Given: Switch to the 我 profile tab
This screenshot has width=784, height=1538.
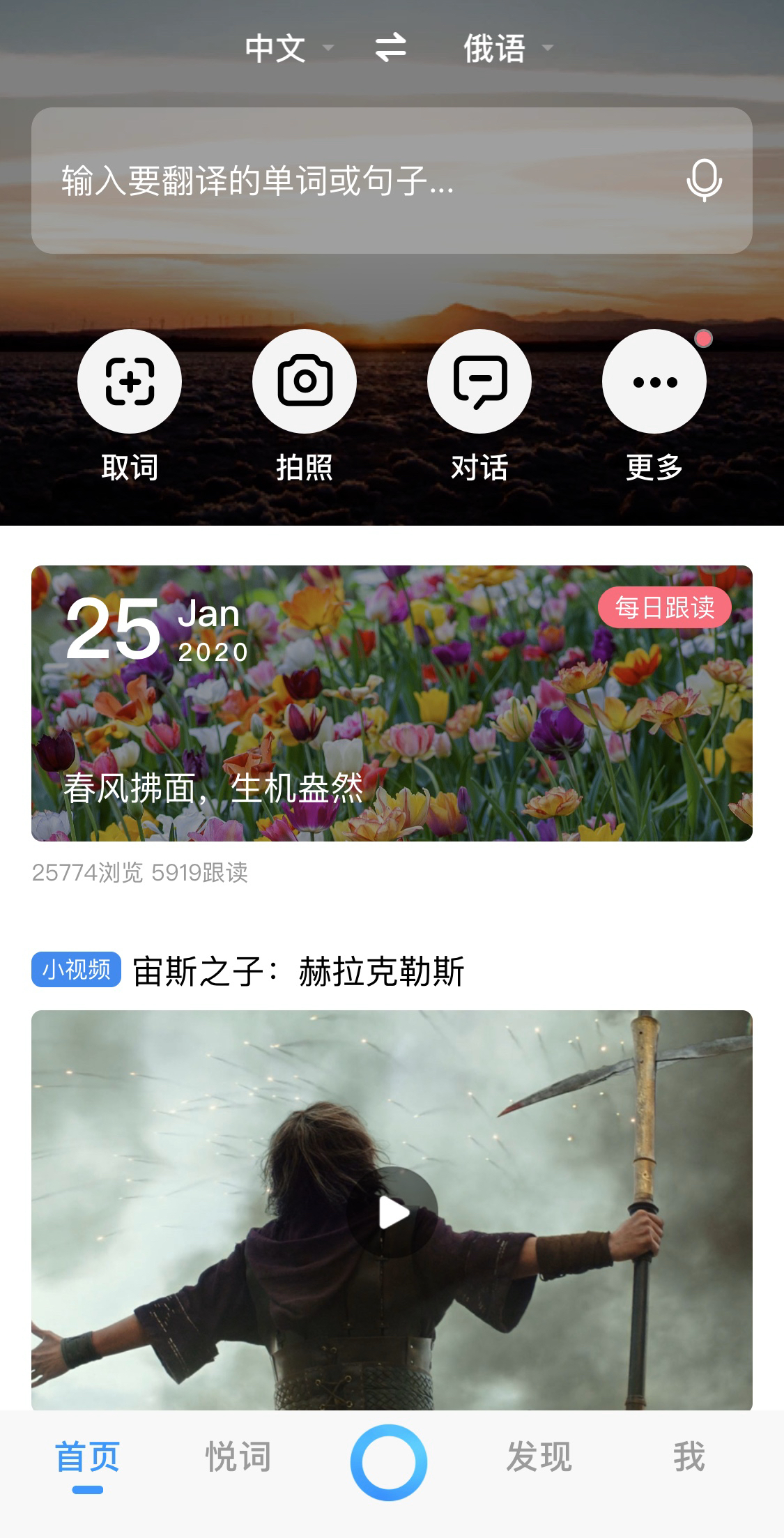Looking at the screenshot, I should pyautogui.click(x=689, y=1457).
